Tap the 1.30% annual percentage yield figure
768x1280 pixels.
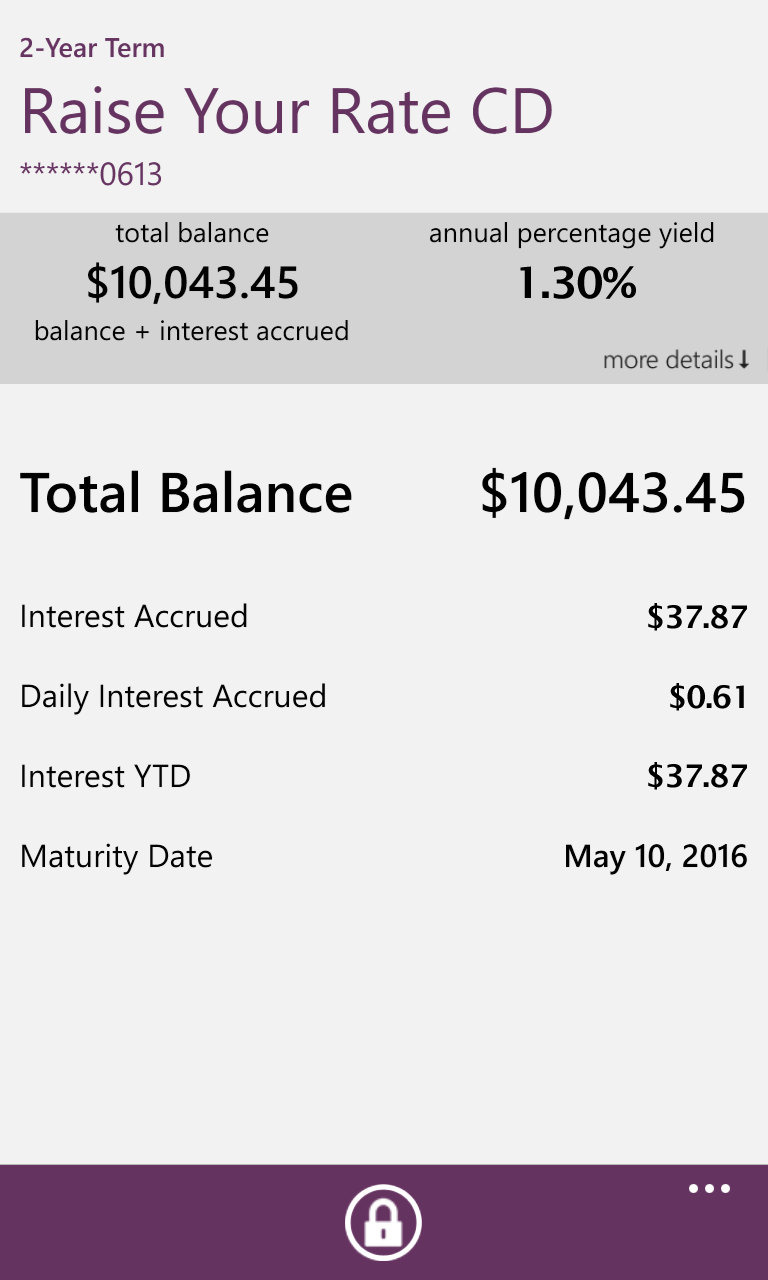click(x=577, y=282)
